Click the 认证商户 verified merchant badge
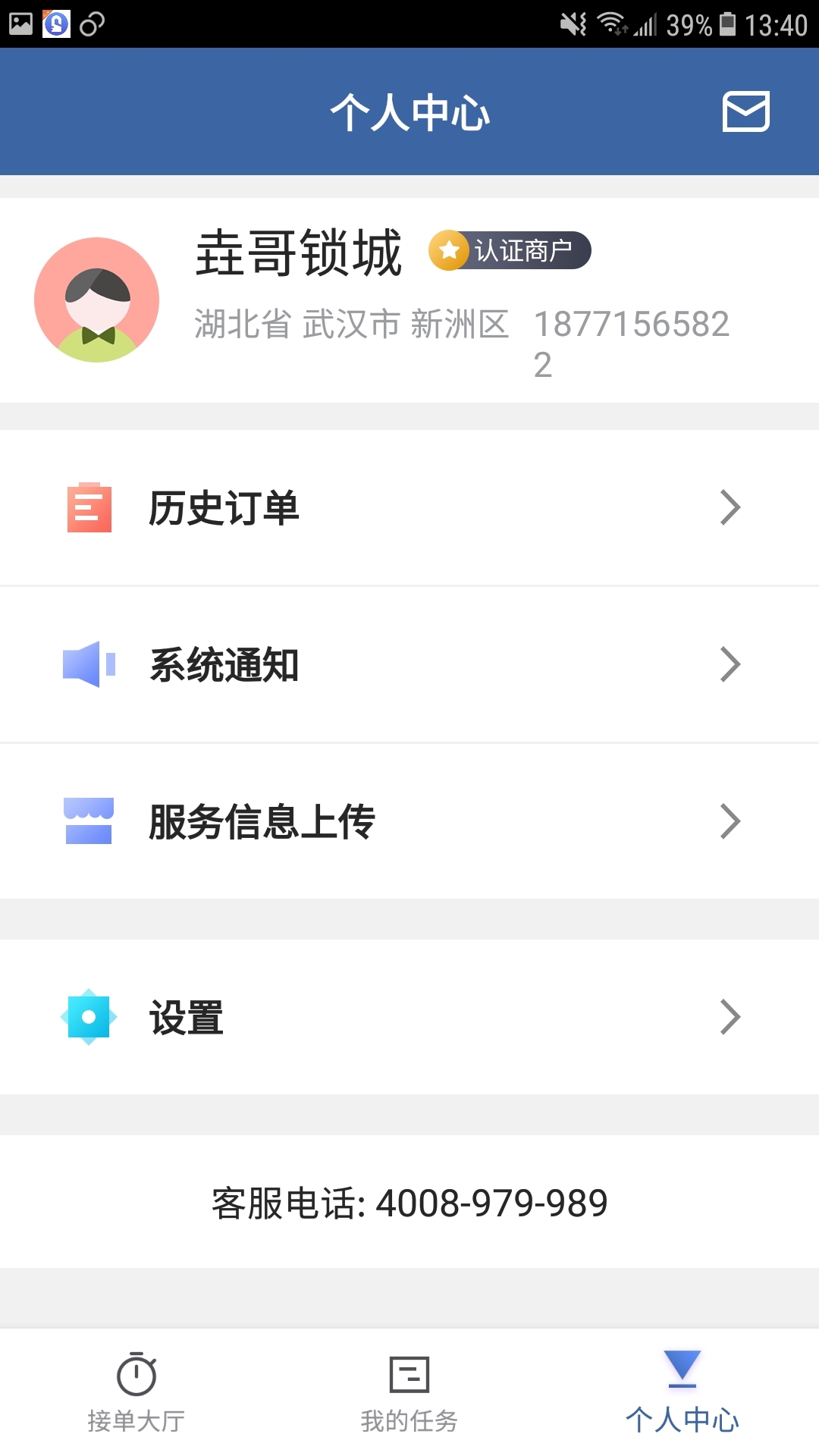Viewport: 819px width, 1456px height. pyautogui.click(x=510, y=250)
